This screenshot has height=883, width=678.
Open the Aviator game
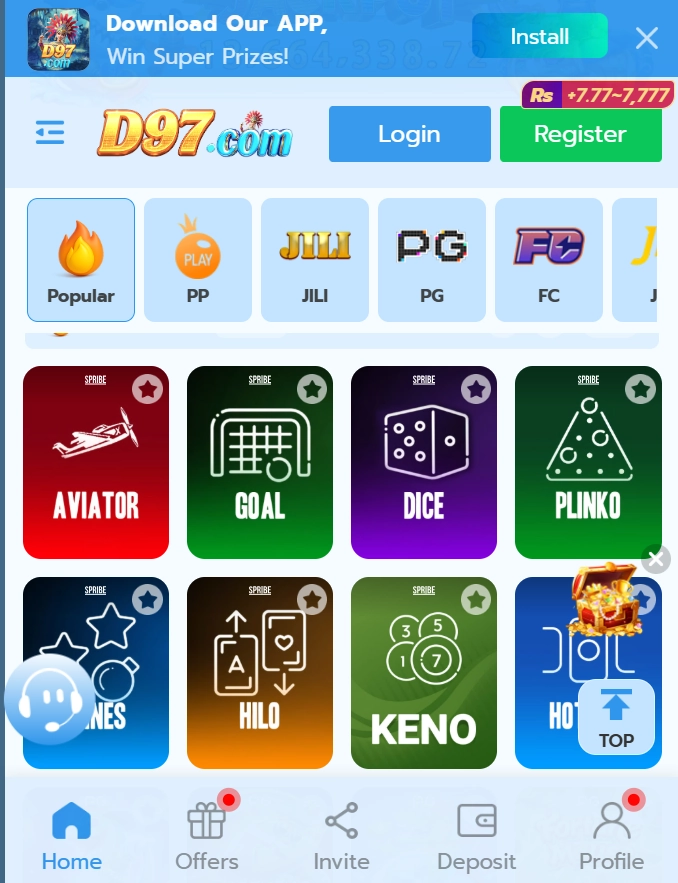point(96,462)
